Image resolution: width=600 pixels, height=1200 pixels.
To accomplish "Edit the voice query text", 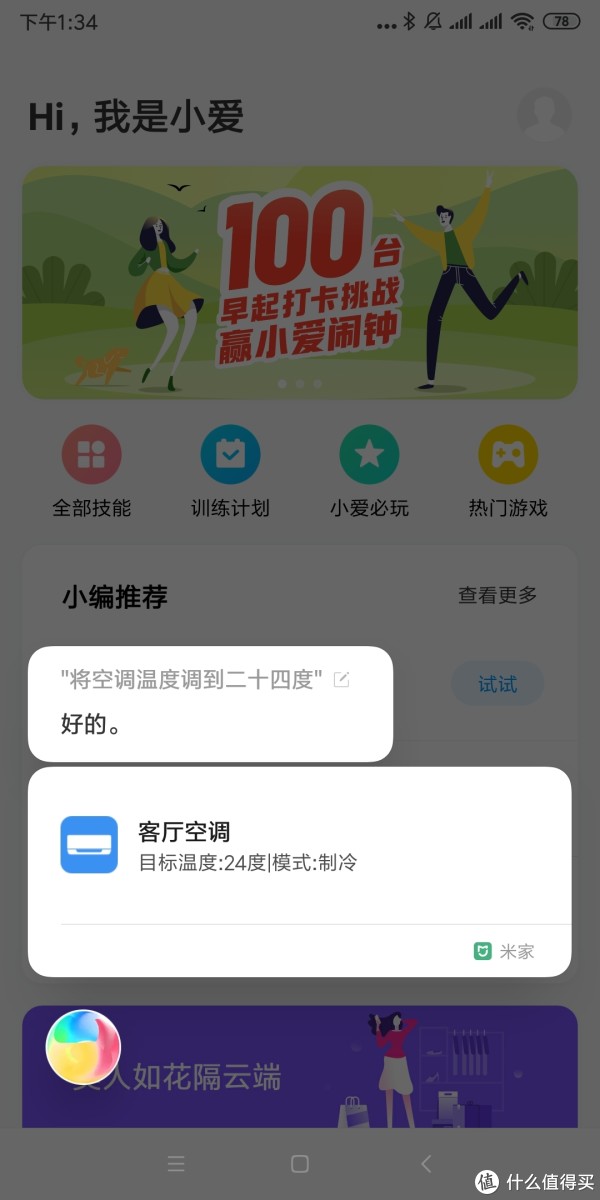I will coord(341,680).
